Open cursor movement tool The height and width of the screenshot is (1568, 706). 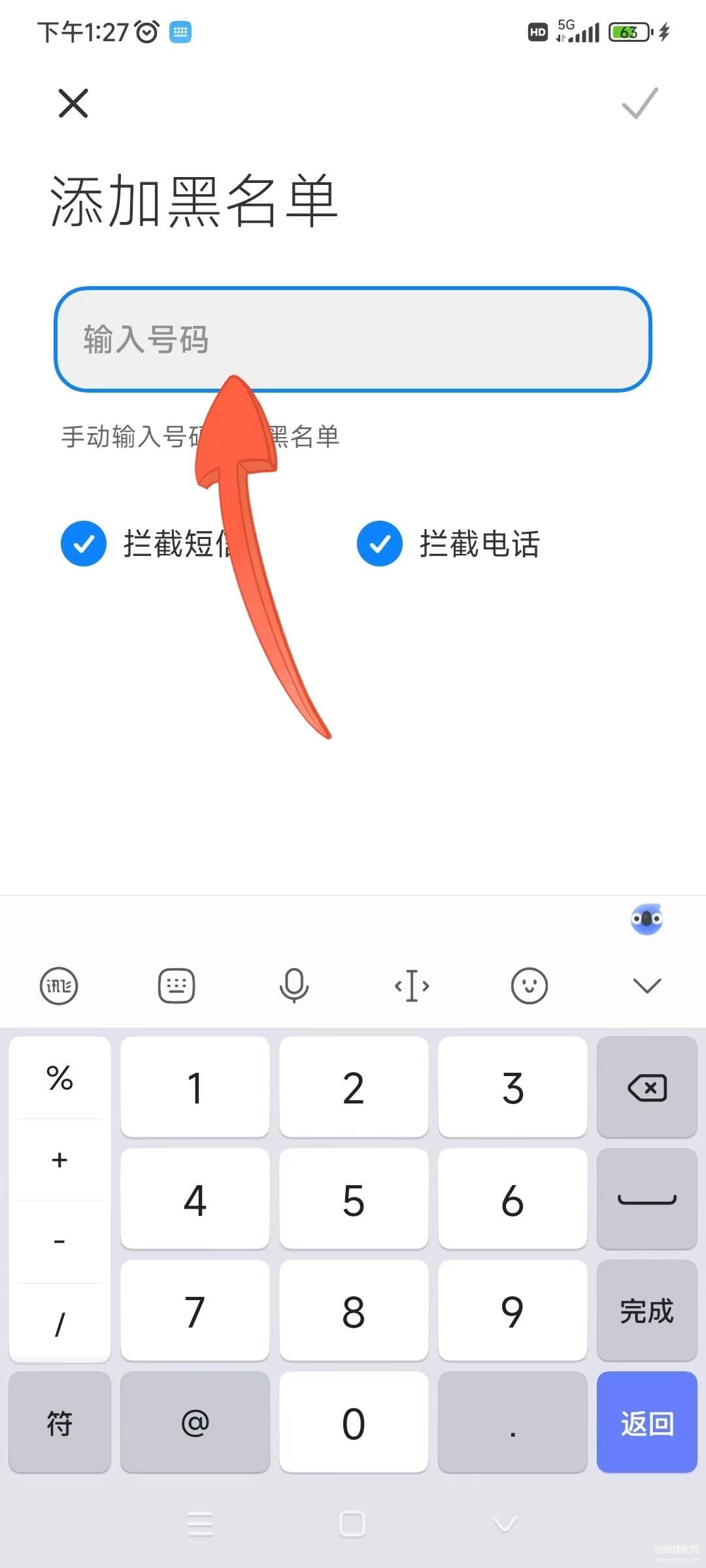[412, 985]
